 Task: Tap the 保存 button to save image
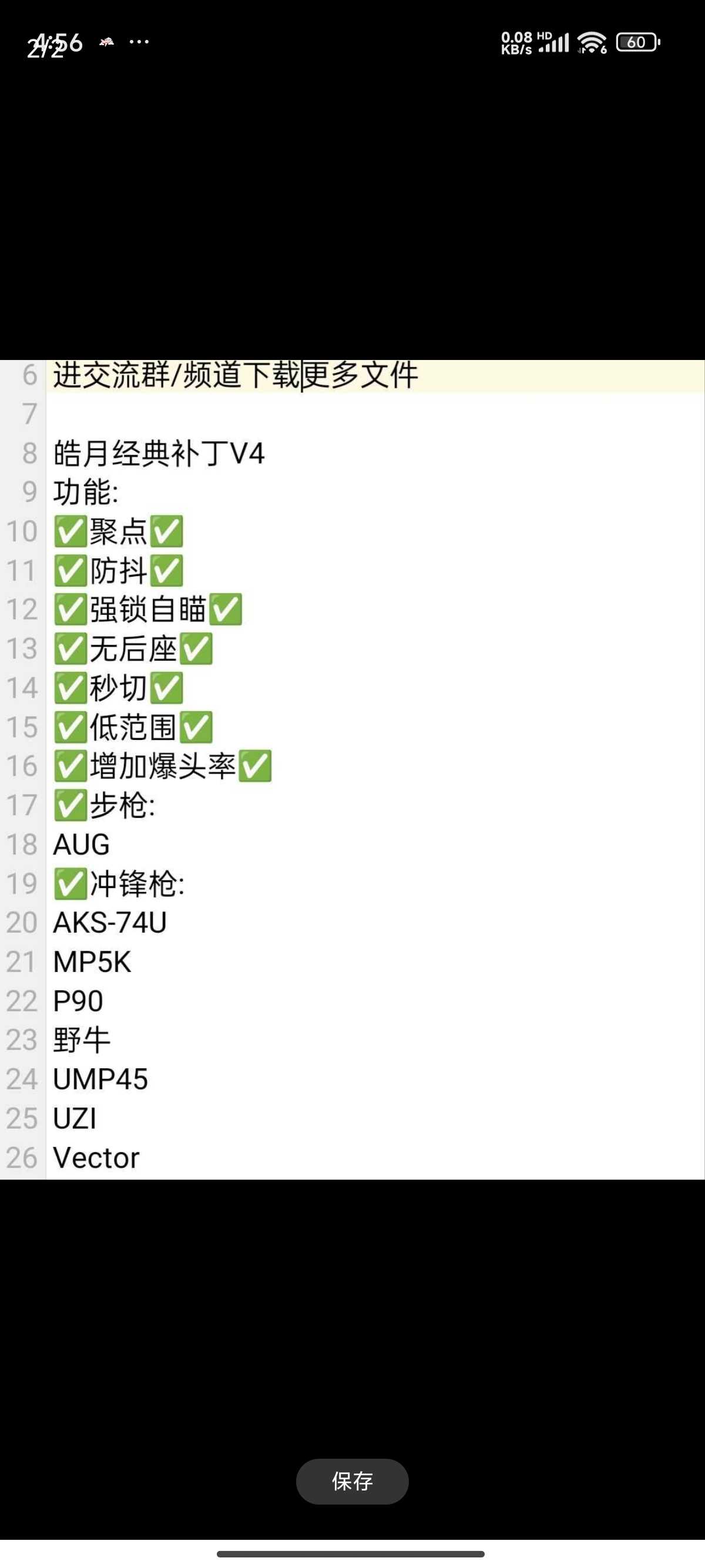(x=352, y=1481)
